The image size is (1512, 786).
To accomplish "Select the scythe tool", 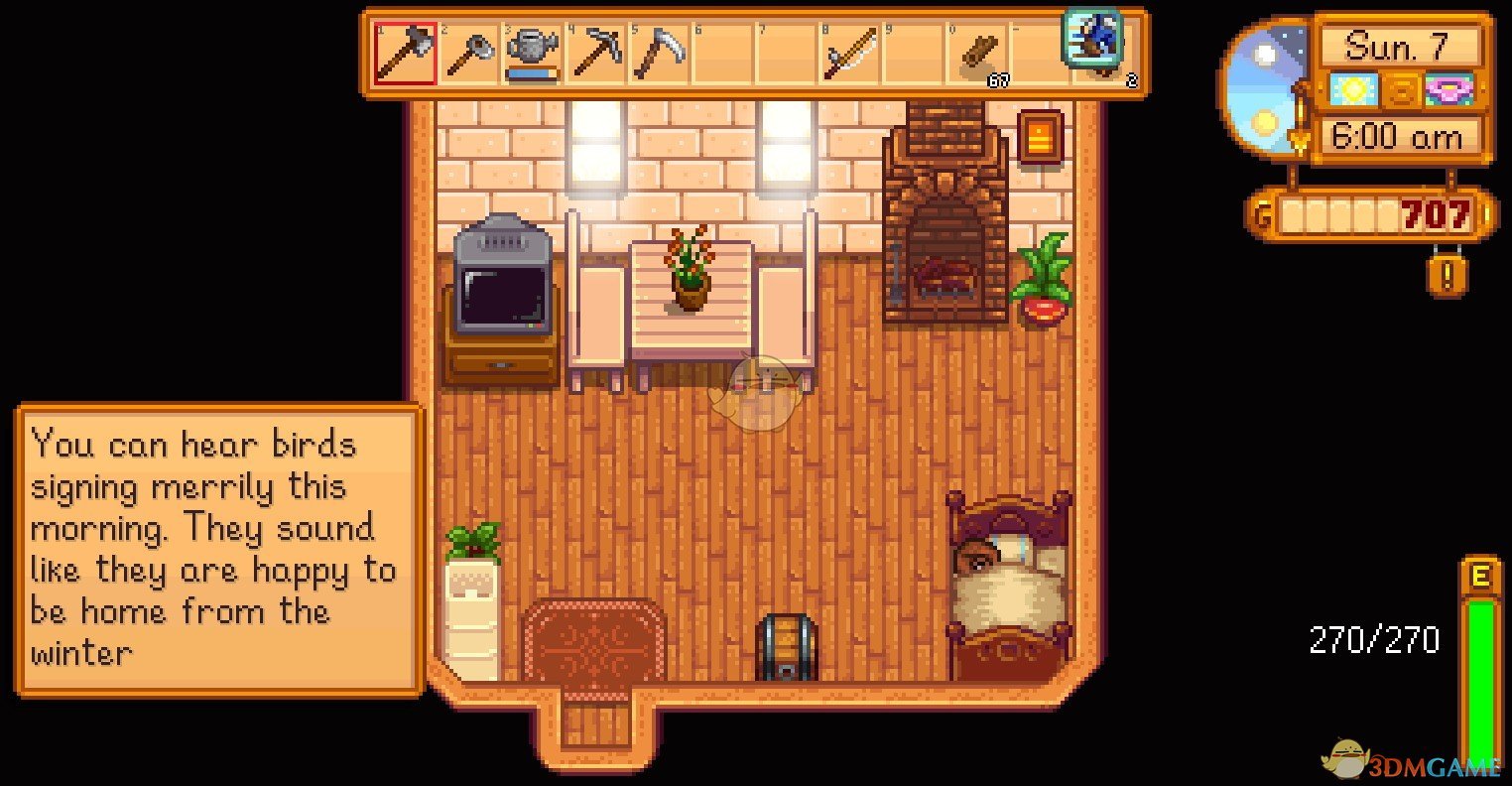I will point(661,54).
